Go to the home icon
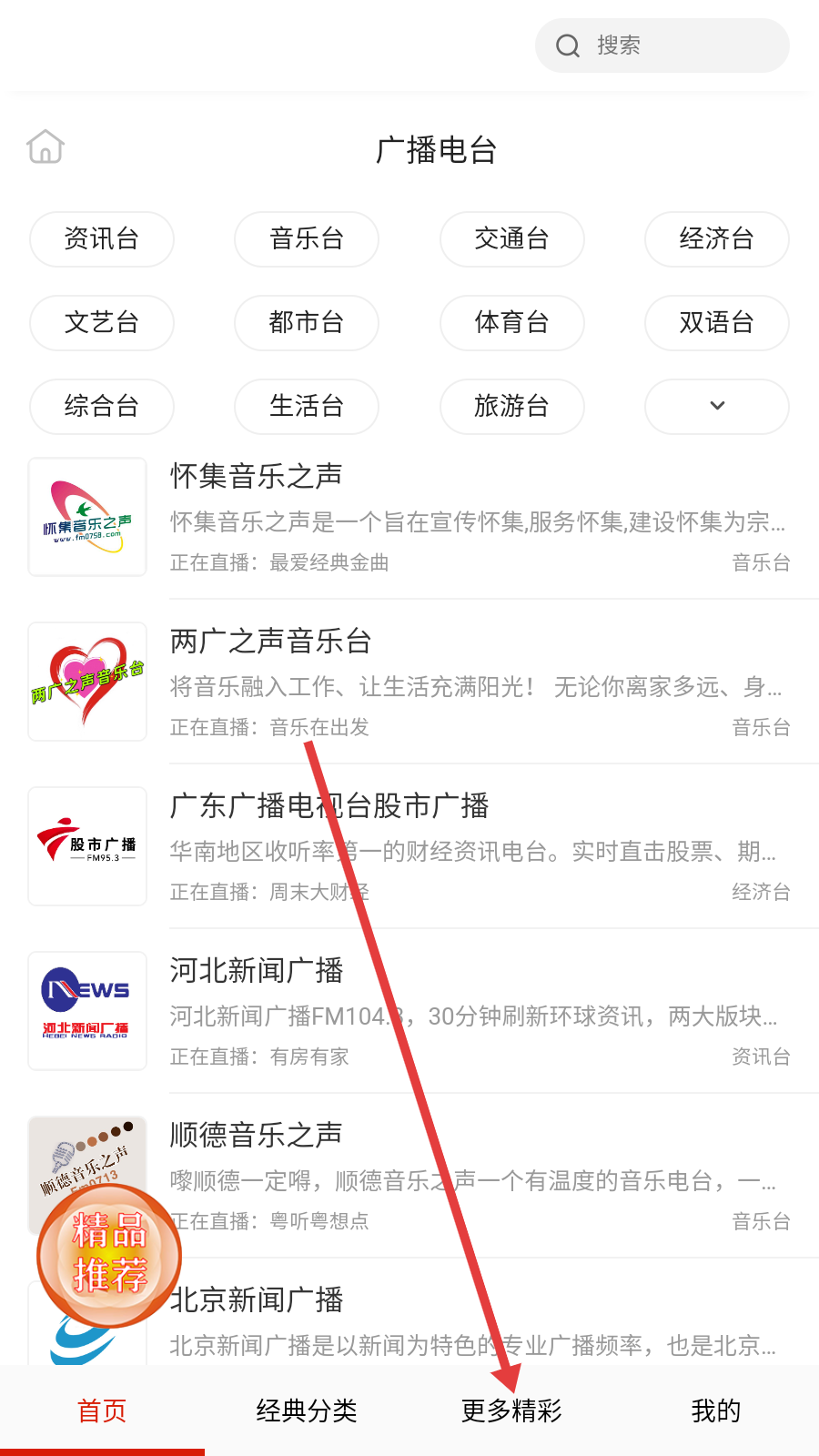Screen dimensions: 819x1456 point(45,147)
